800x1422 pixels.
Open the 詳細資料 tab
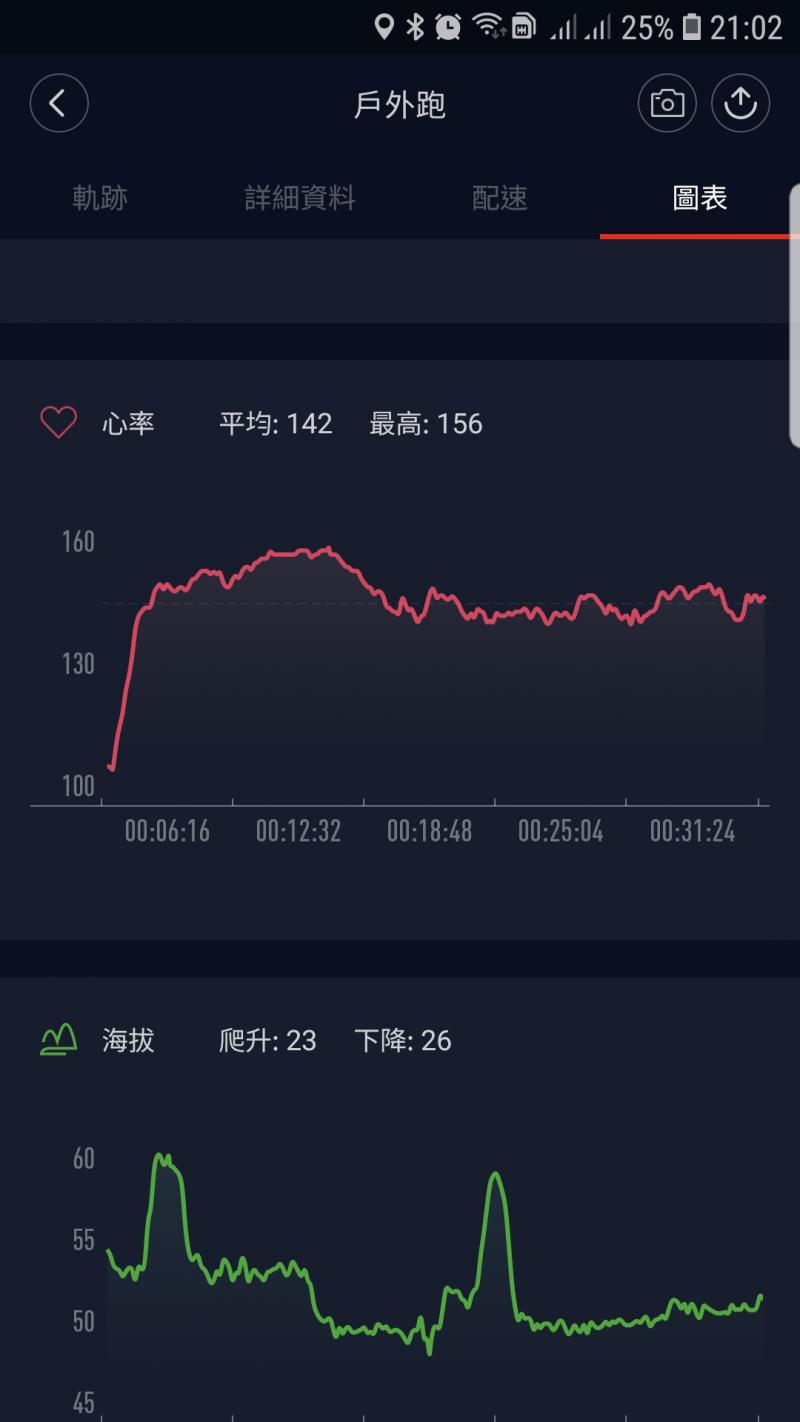click(x=300, y=198)
